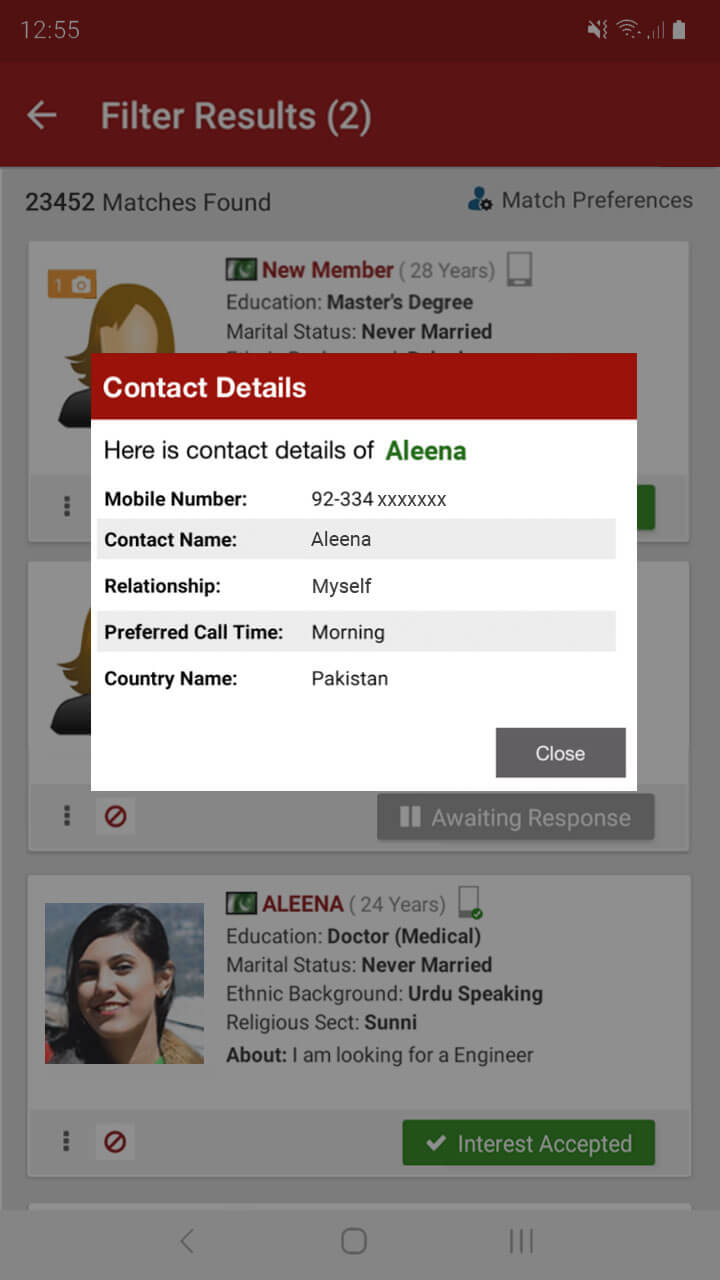The height and width of the screenshot is (1280, 720).
Task: Open overflow menu on ALEENA's card
Action: 67,1141
